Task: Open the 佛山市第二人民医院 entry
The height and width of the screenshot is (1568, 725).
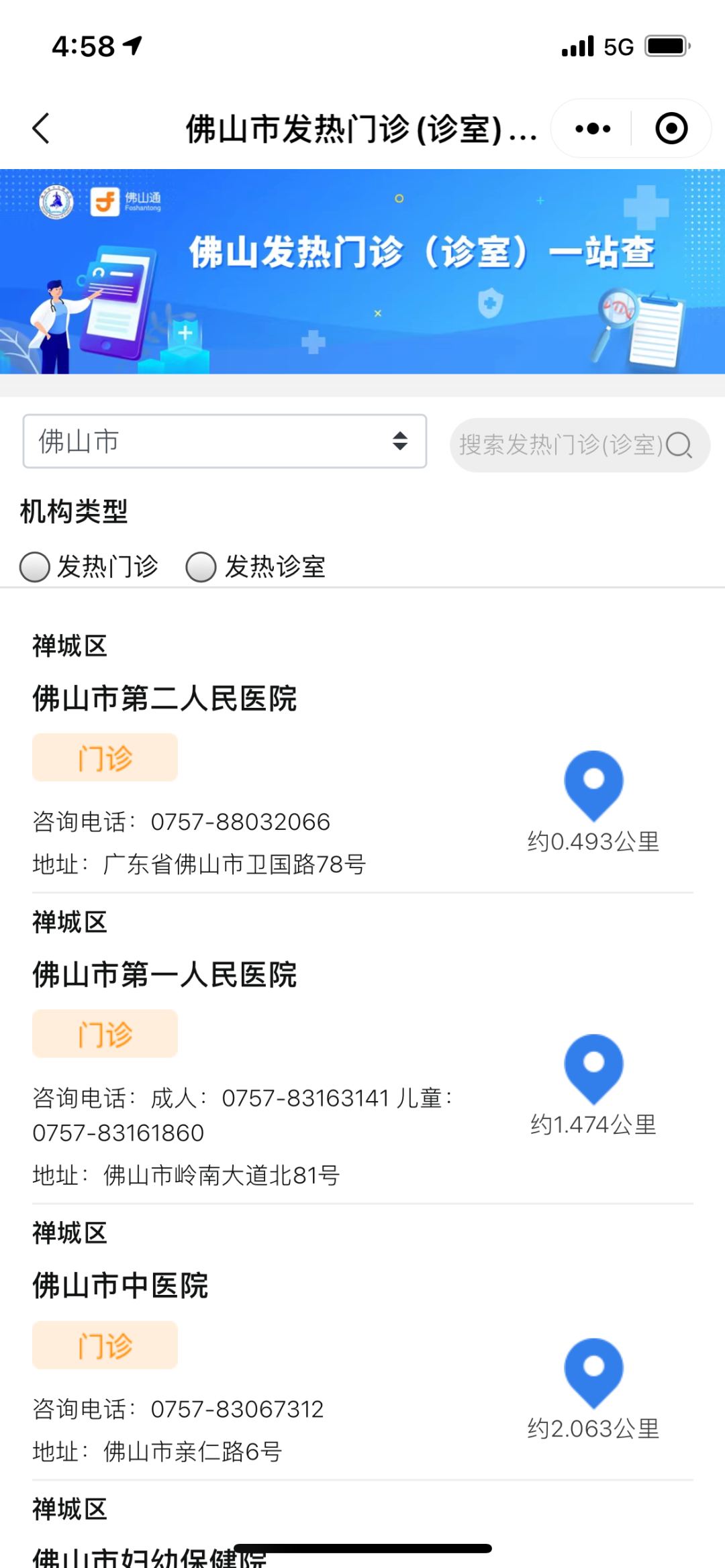Action: coord(165,698)
